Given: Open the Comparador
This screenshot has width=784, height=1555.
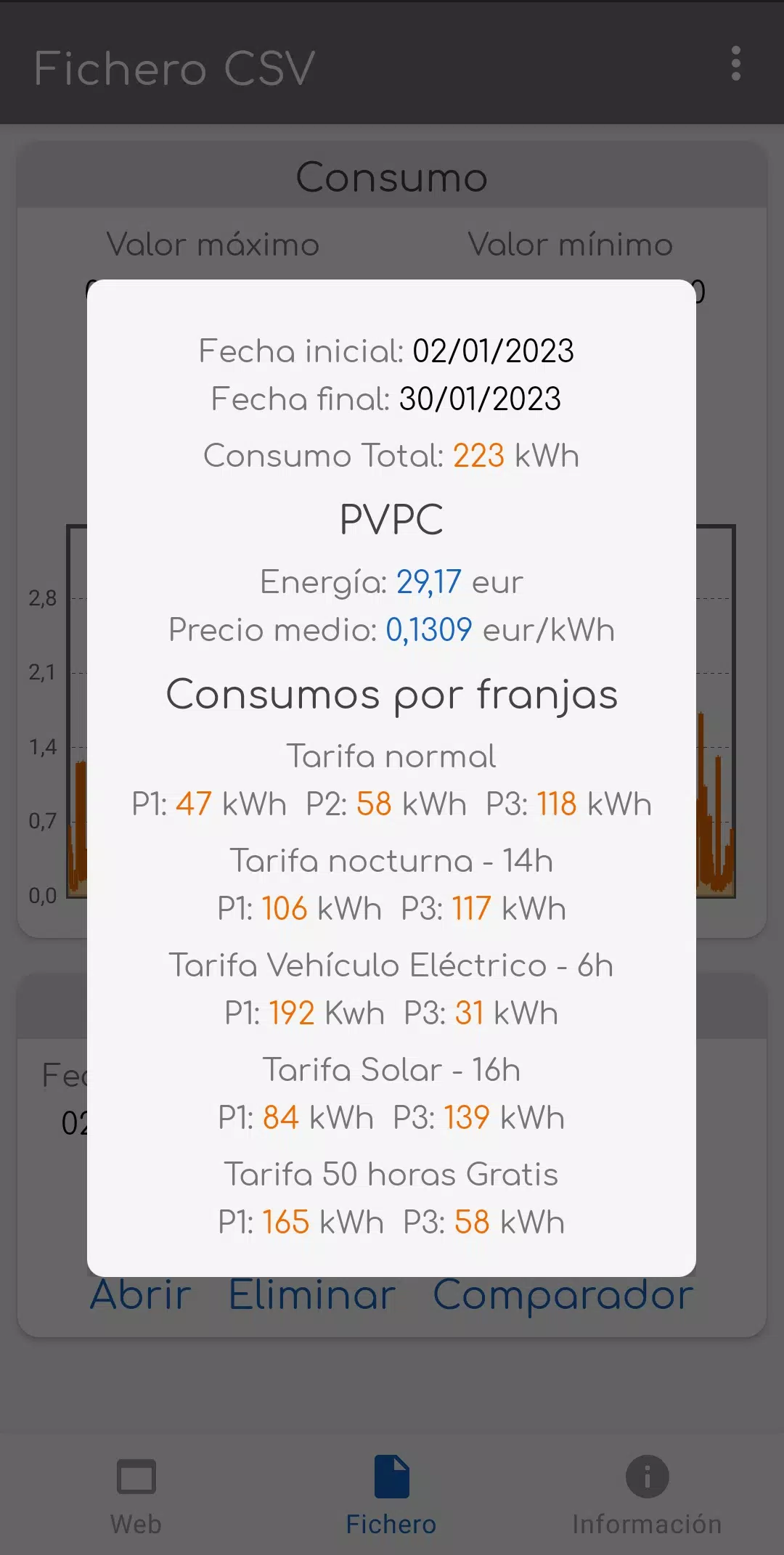Looking at the screenshot, I should 563,1297.
